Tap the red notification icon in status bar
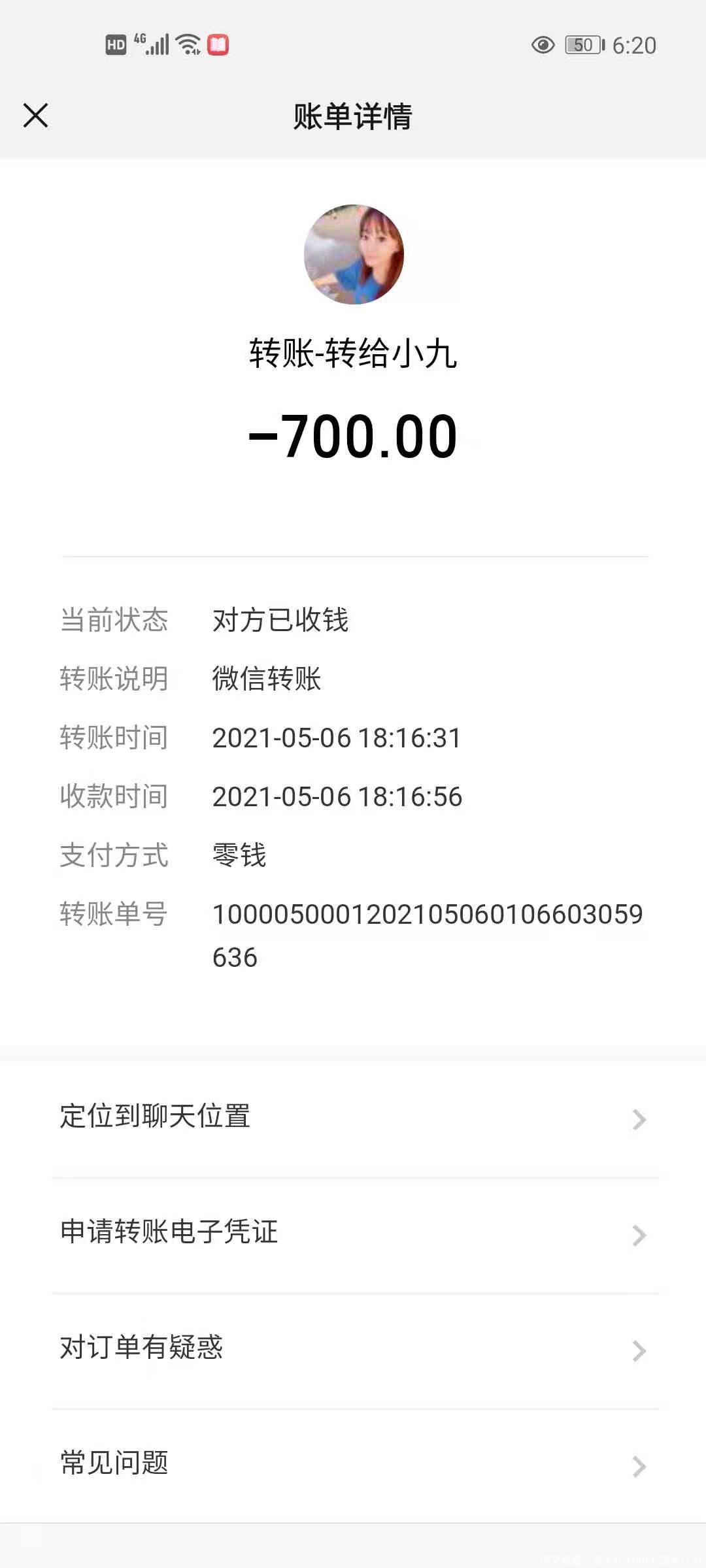 (x=219, y=46)
